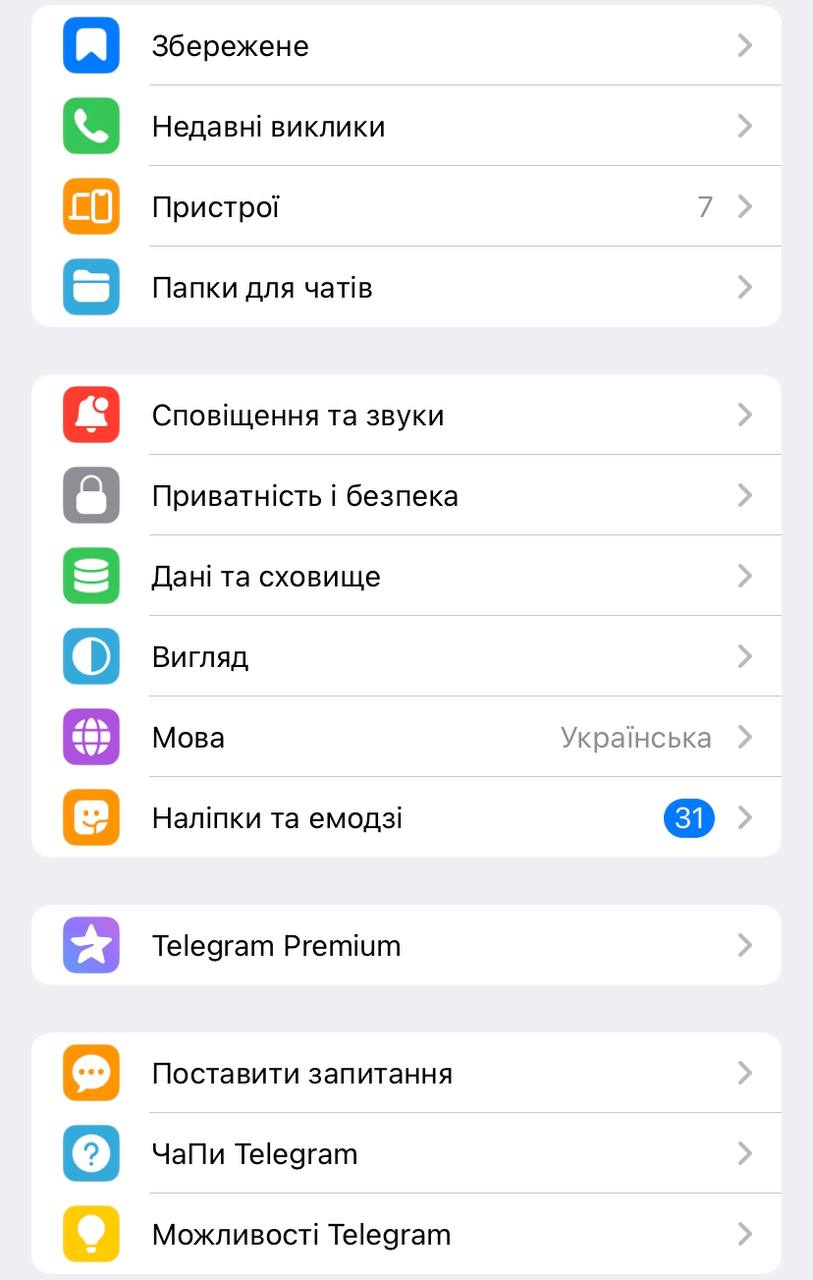Select the 'Telegram Premium' row
This screenshot has height=1280, width=813.
pyautogui.click(x=400, y=945)
